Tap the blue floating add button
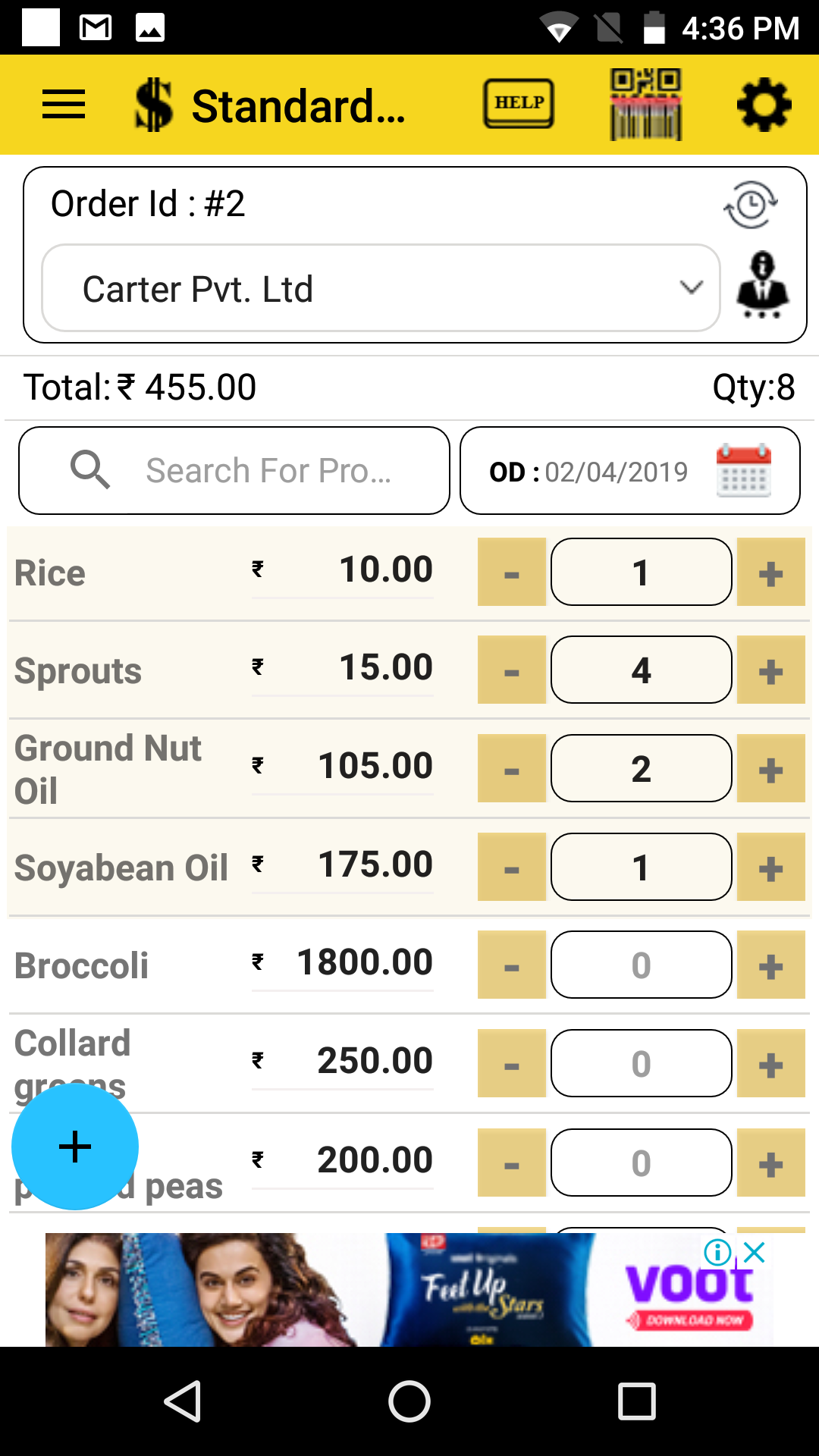 [x=75, y=1147]
